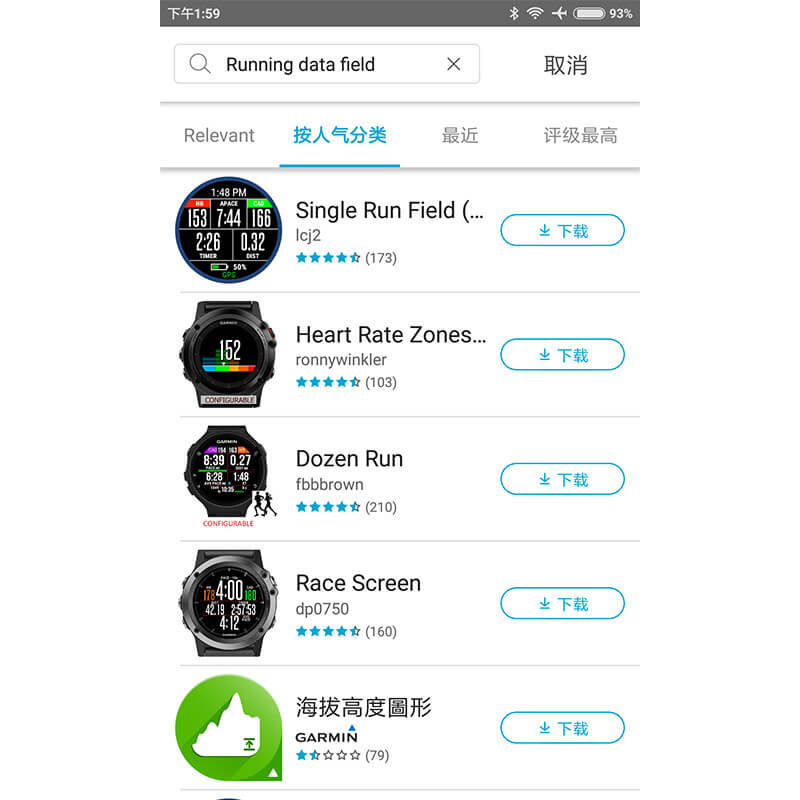The height and width of the screenshot is (800, 800).
Task: Switch to the Relevant tab
Action: (x=219, y=136)
